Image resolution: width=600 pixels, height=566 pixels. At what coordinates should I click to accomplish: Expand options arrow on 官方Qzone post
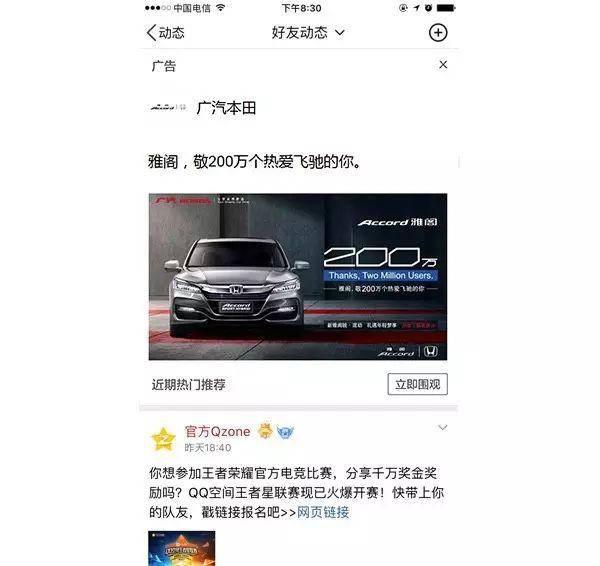coord(443,428)
